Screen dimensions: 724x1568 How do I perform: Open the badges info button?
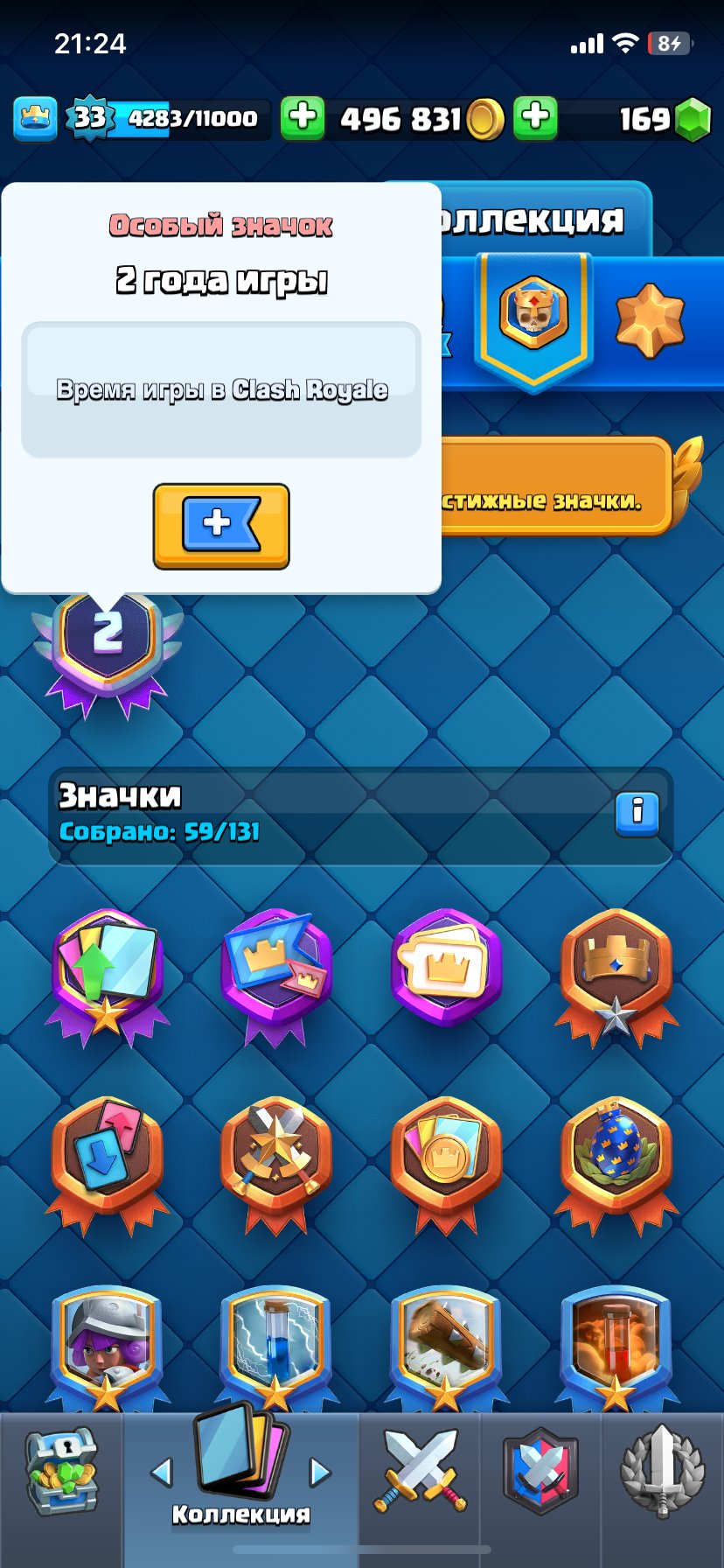point(637,813)
